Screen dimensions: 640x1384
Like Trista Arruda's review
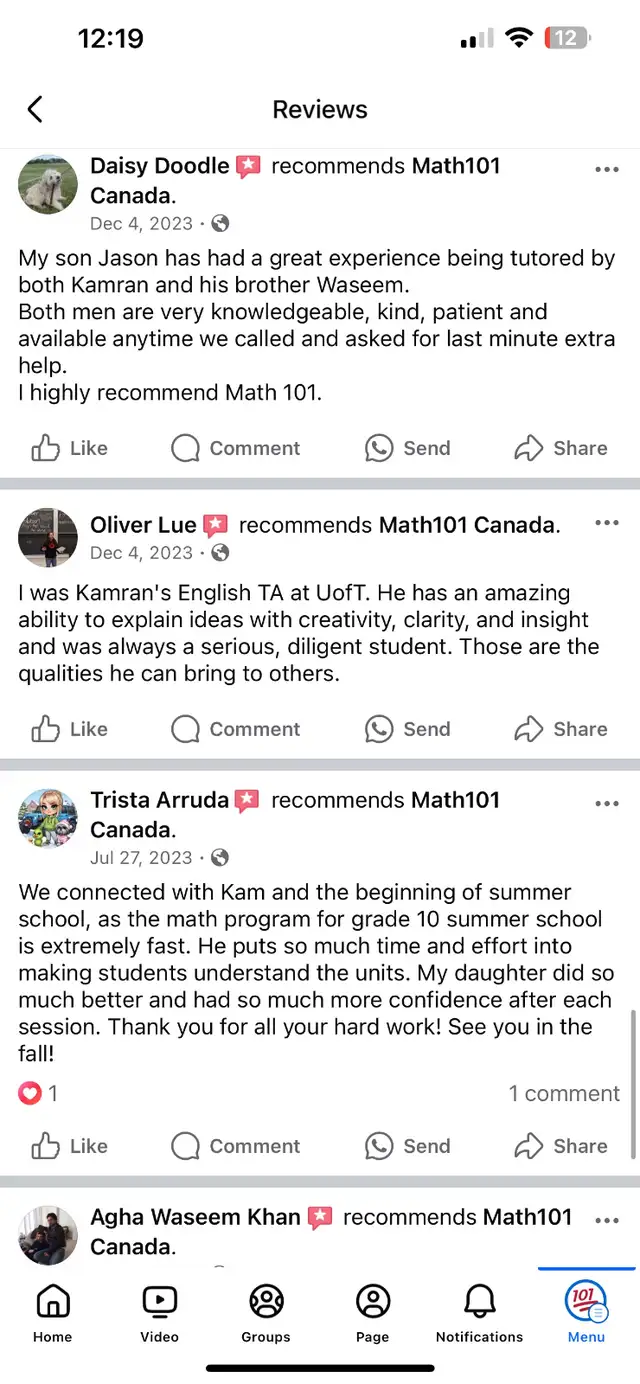pyautogui.click(x=69, y=1146)
